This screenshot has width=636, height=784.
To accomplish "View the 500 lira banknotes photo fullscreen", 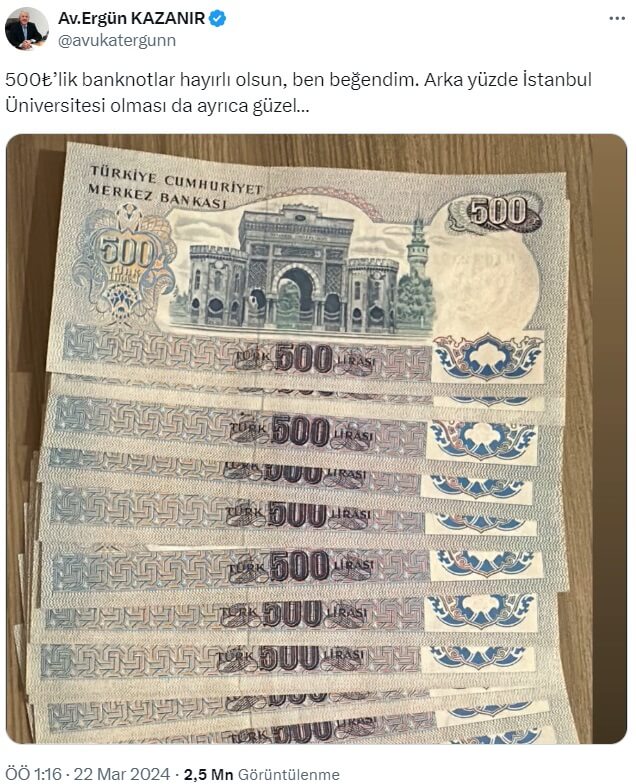I will tap(317, 440).
